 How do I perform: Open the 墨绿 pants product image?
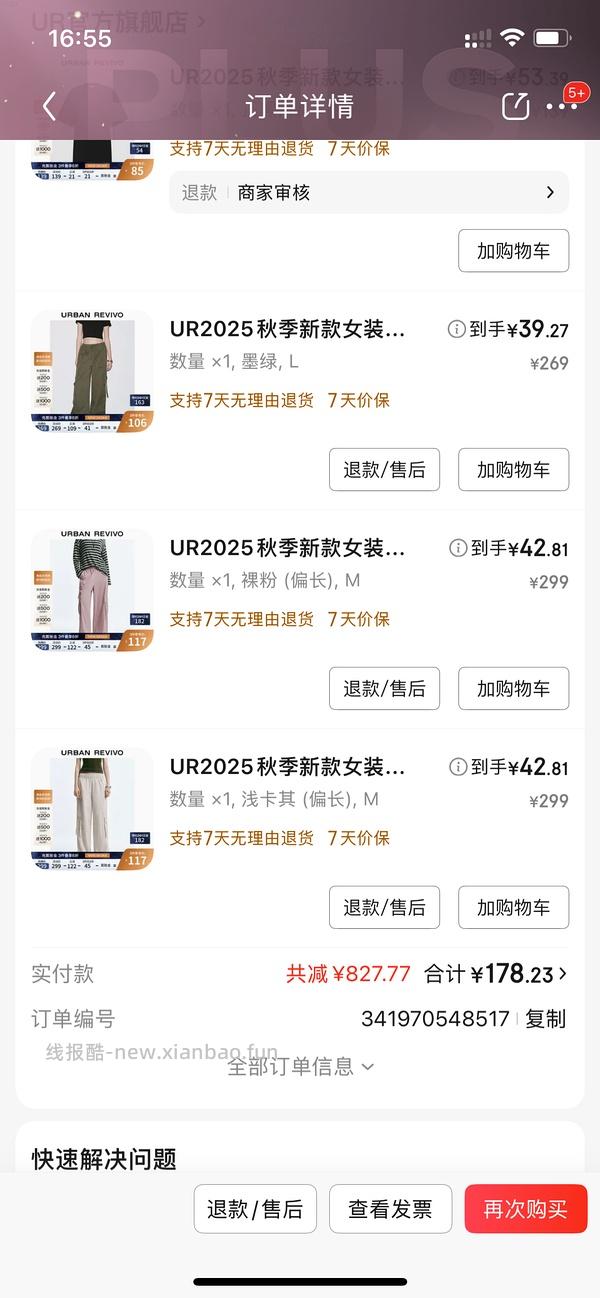(92, 371)
